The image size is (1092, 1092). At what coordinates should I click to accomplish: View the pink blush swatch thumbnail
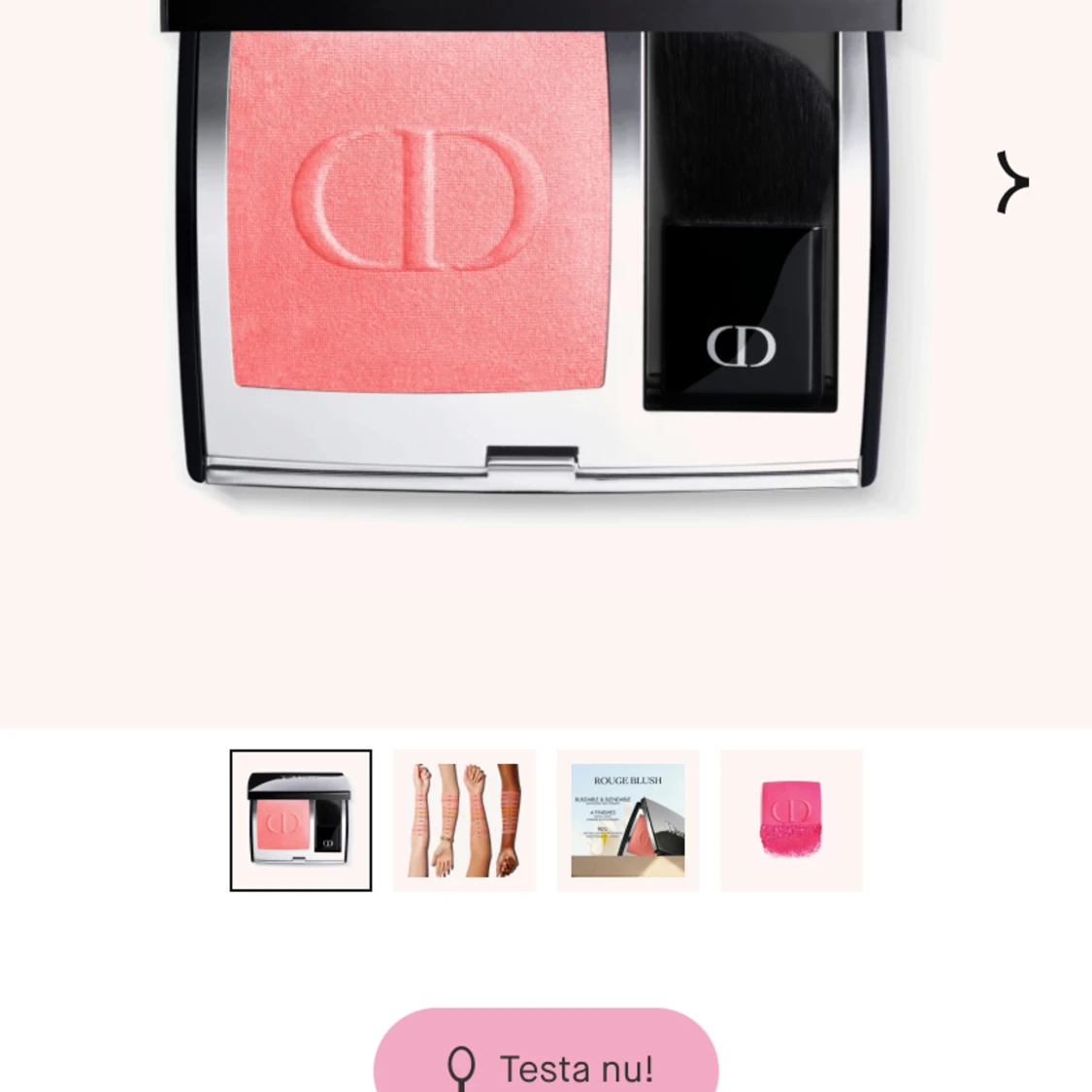(x=791, y=820)
